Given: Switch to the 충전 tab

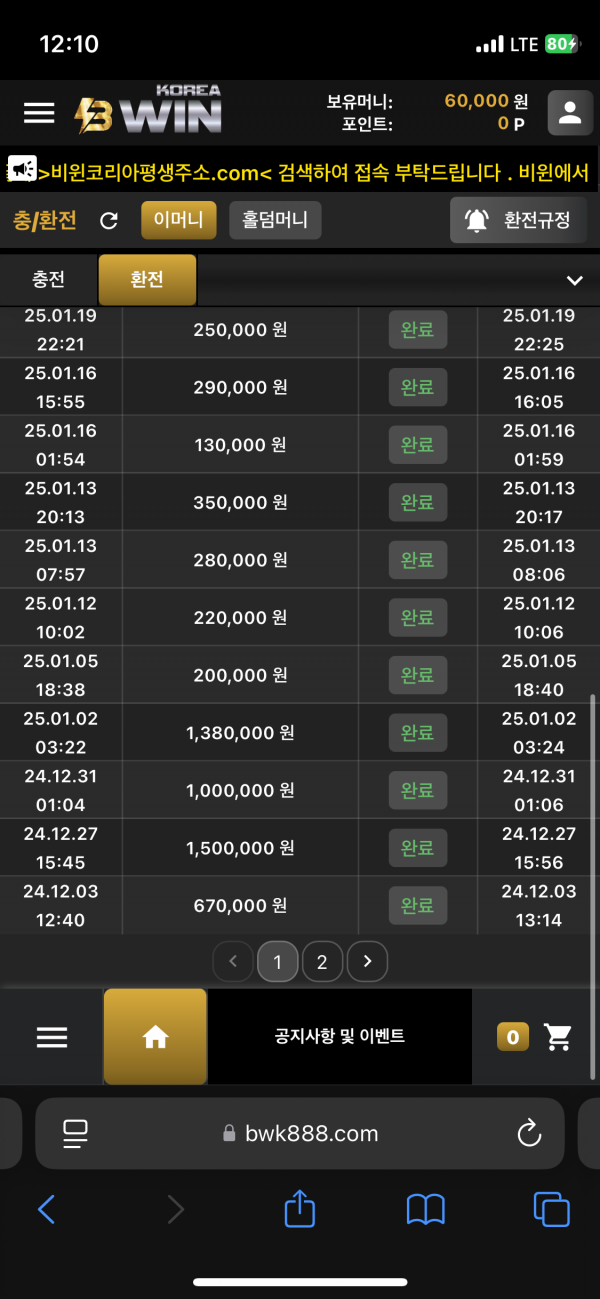Looking at the screenshot, I should (x=49, y=279).
